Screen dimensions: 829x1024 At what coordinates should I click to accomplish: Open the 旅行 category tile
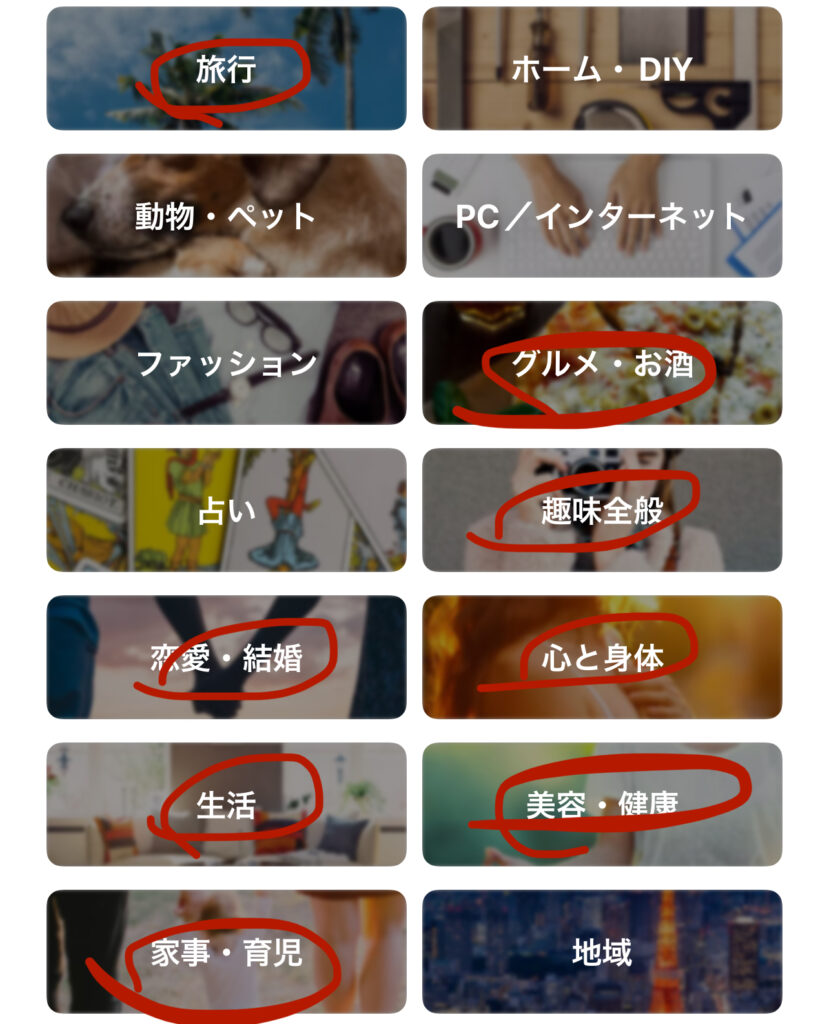[226, 69]
